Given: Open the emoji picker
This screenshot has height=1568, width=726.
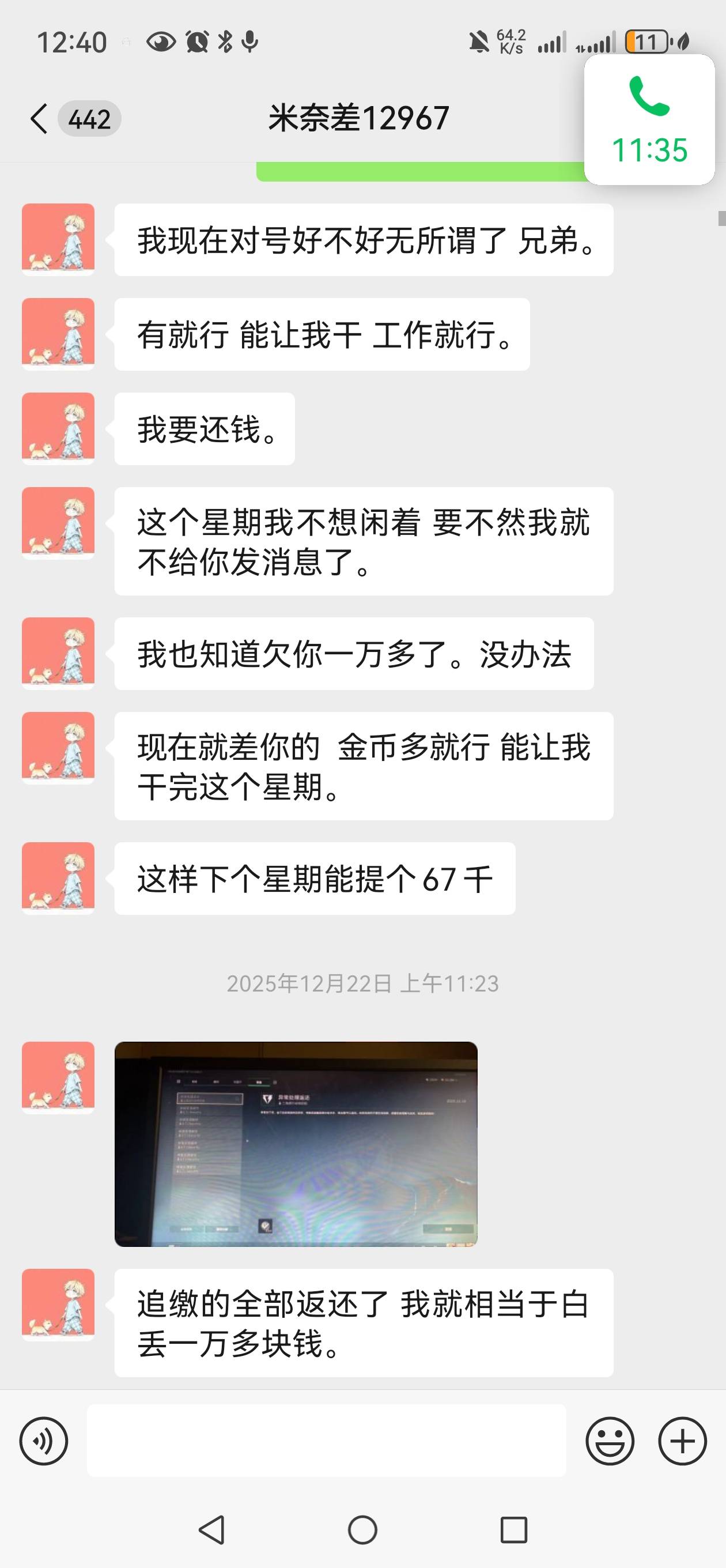Looking at the screenshot, I should click(610, 1441).
